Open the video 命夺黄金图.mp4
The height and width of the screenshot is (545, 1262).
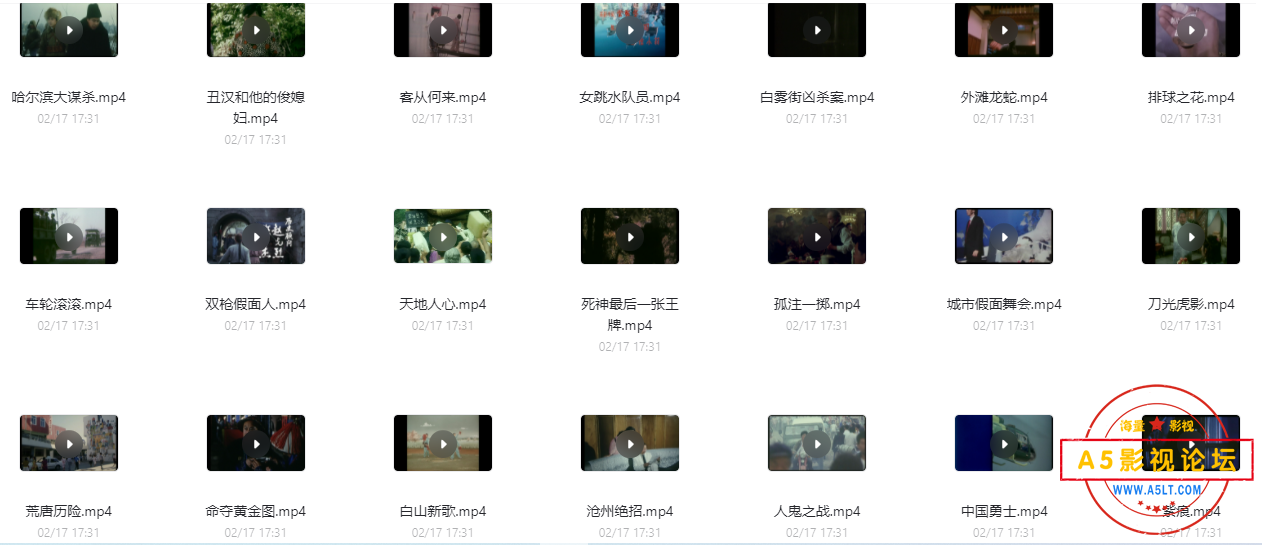[x=256, y=443]
